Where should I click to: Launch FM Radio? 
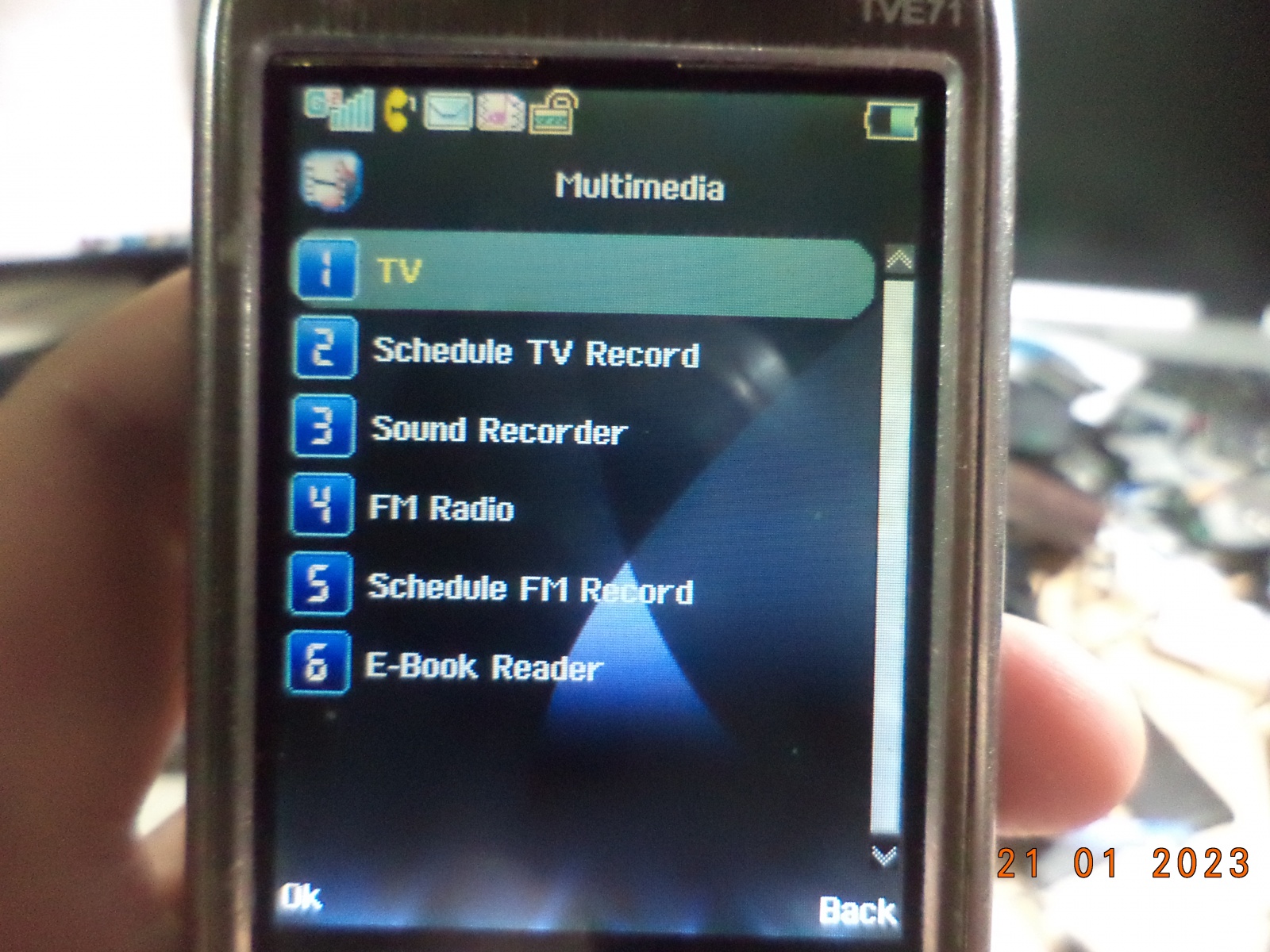441,508
